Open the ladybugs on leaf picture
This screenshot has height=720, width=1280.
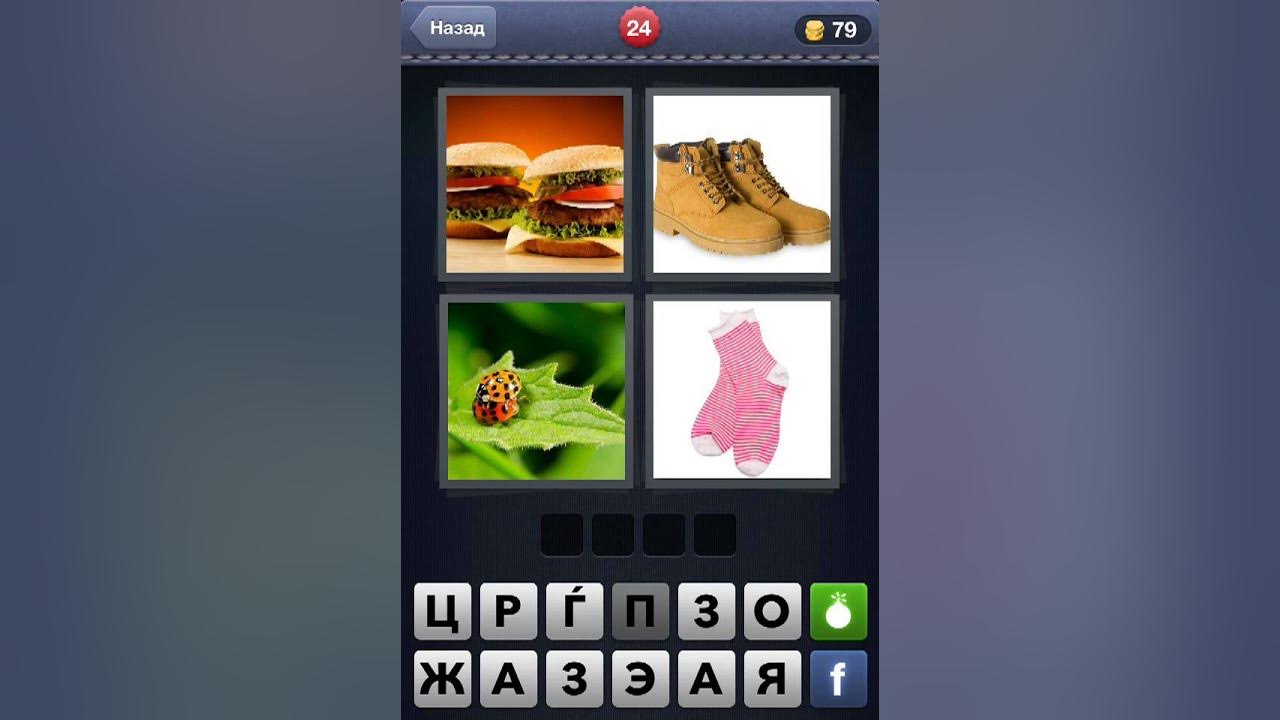[535, 390]
